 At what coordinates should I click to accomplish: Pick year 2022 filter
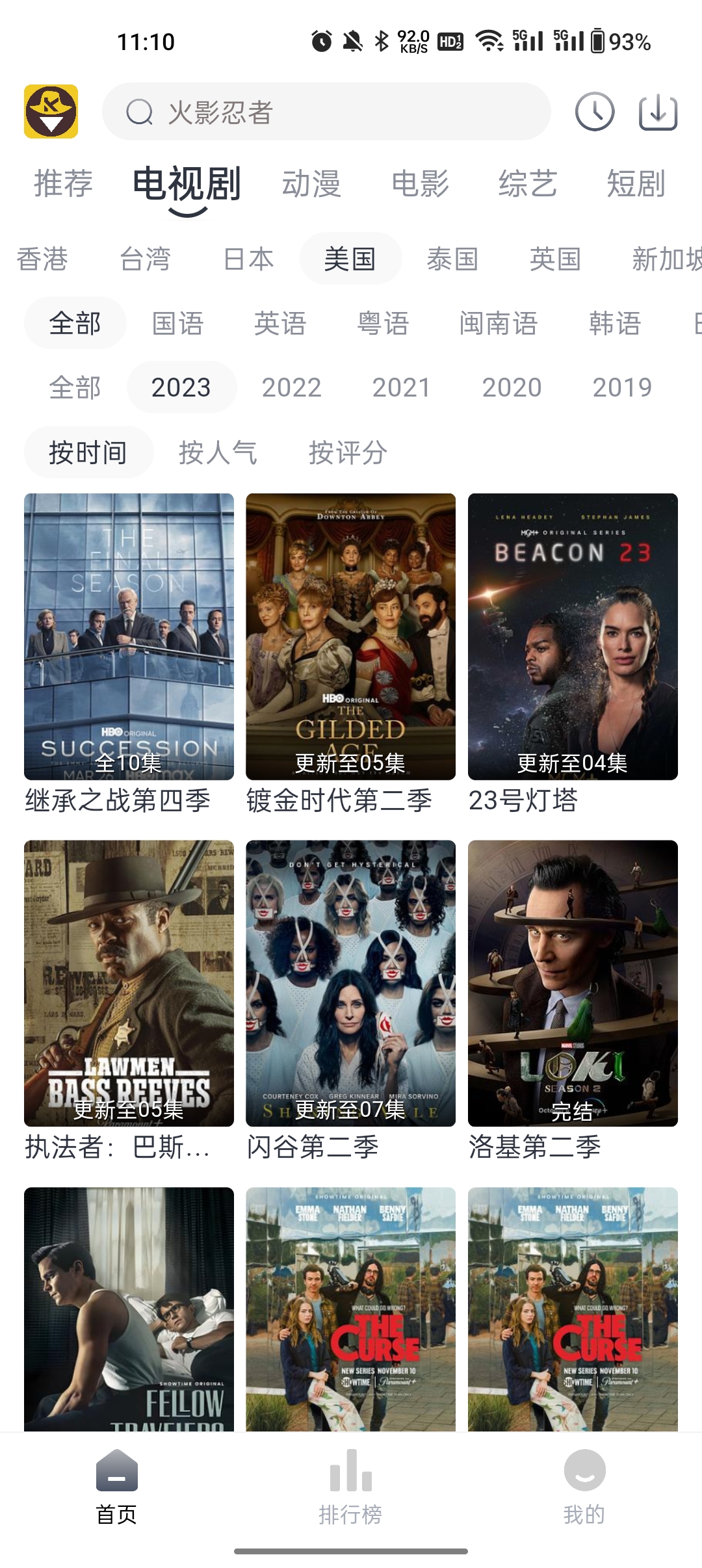pos(292,387)
